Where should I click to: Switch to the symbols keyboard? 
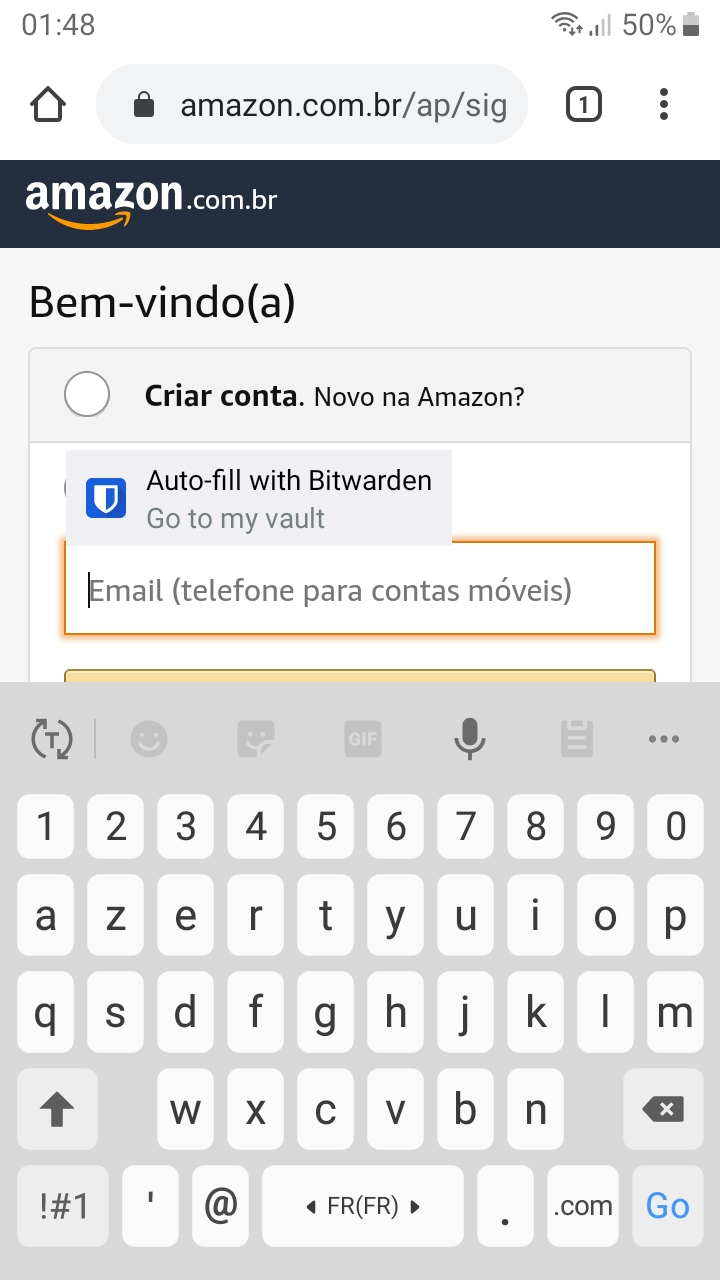pos(64,1206)
